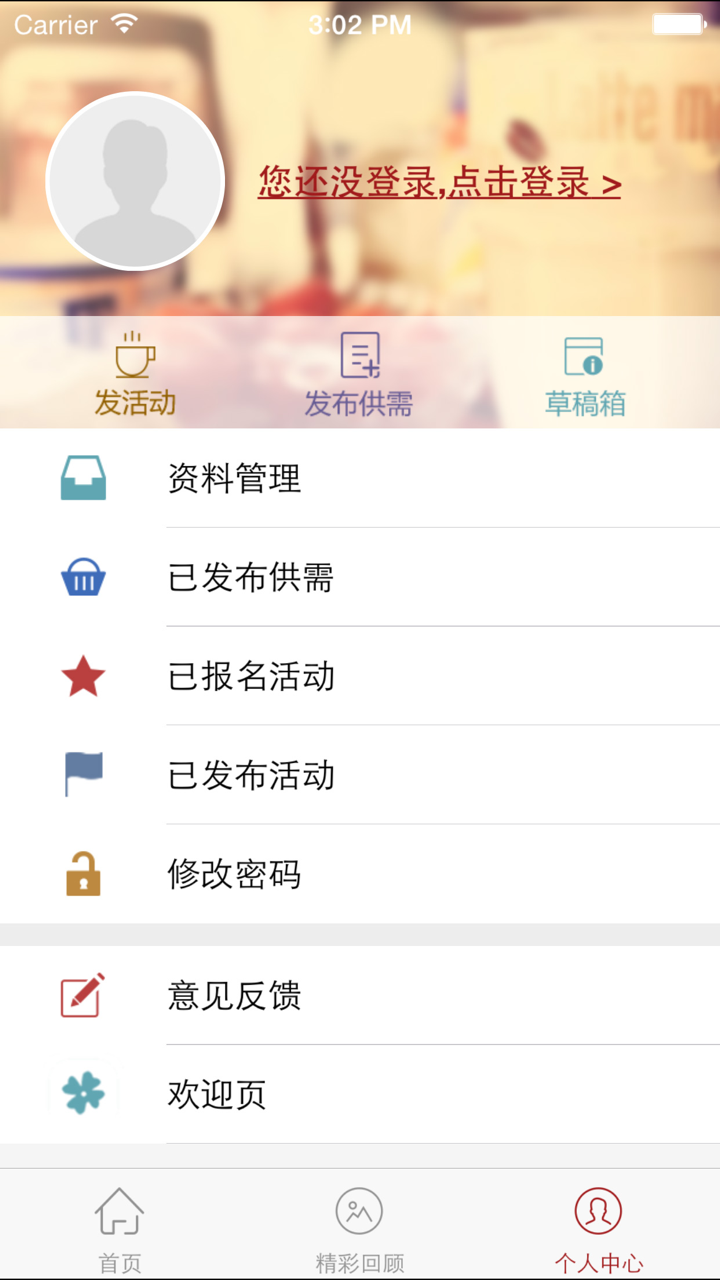Click the red pencil icon for 意见反馈

83,996
